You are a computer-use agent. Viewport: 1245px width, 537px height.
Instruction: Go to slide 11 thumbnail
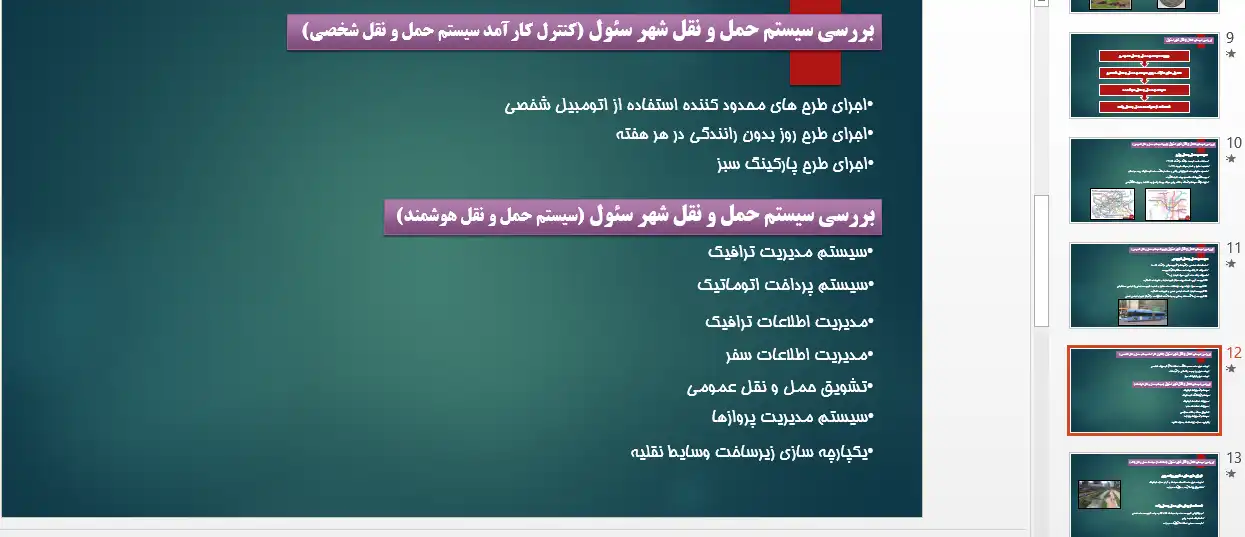tap(1144, 286)
